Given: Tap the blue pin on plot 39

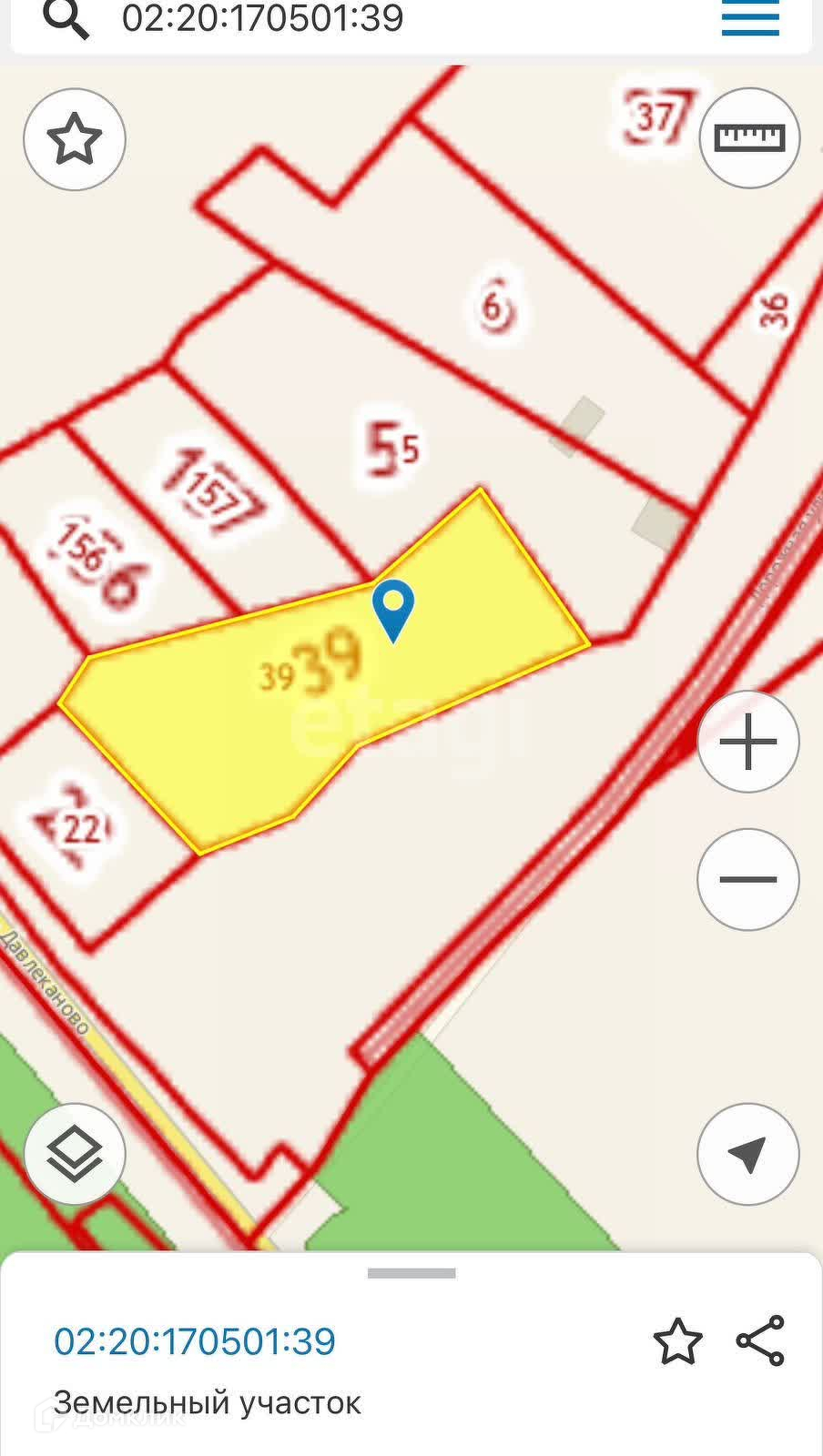Looking at the screenshot, I should (x=393, y=608).
